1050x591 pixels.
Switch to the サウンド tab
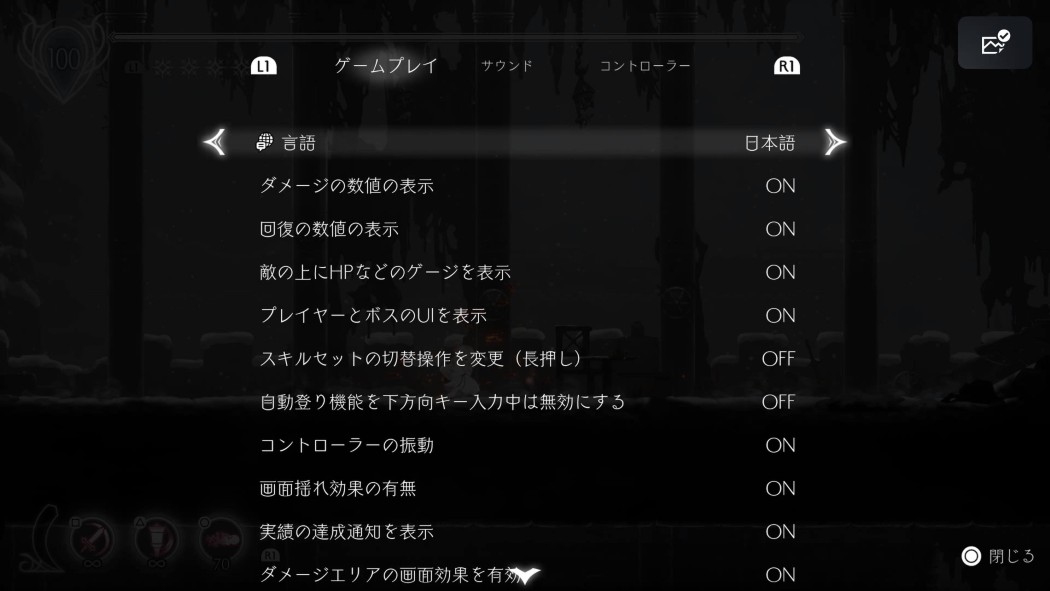pos(507,66)
